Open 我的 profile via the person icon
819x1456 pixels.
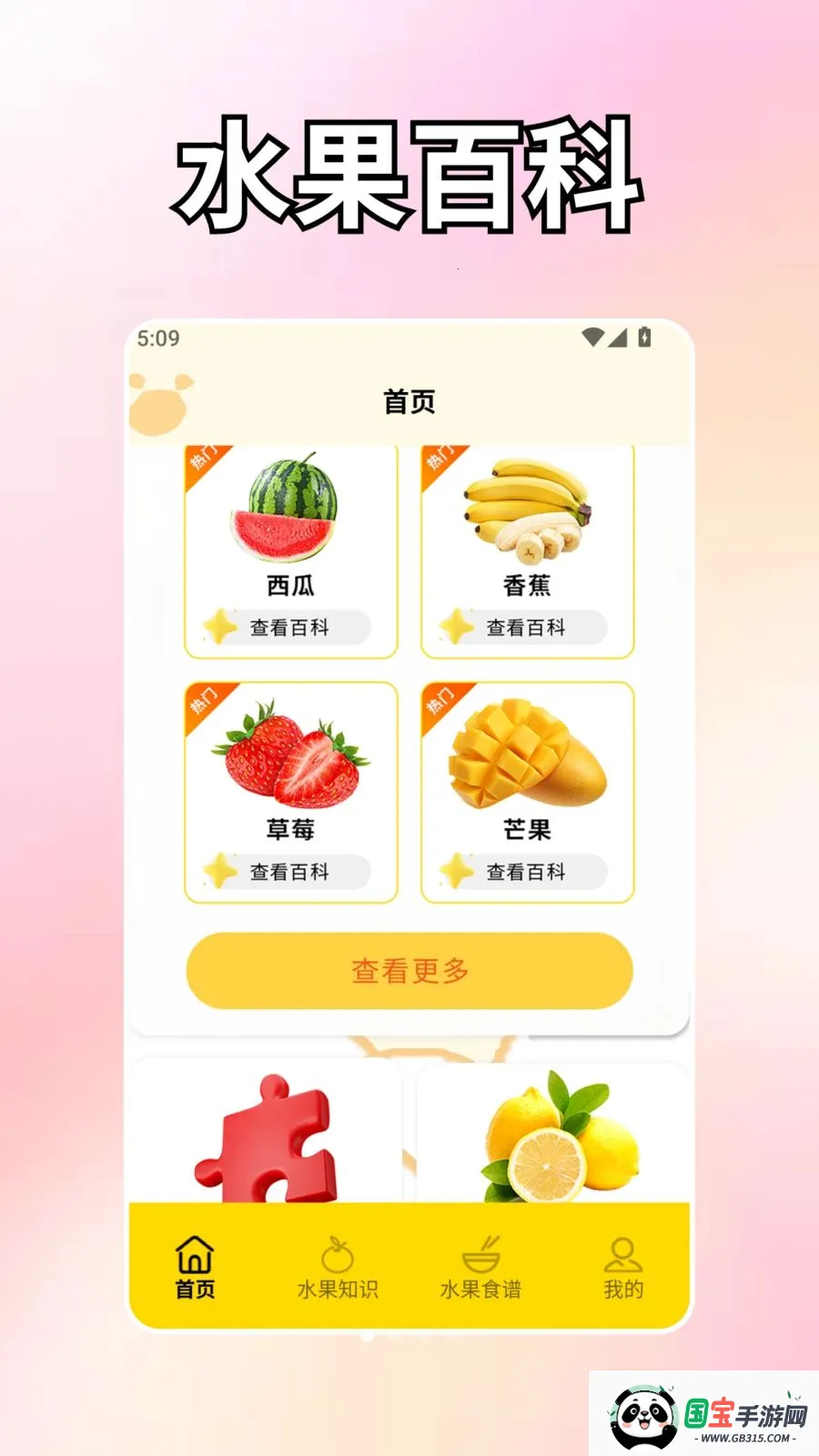tap(622, 1254)
